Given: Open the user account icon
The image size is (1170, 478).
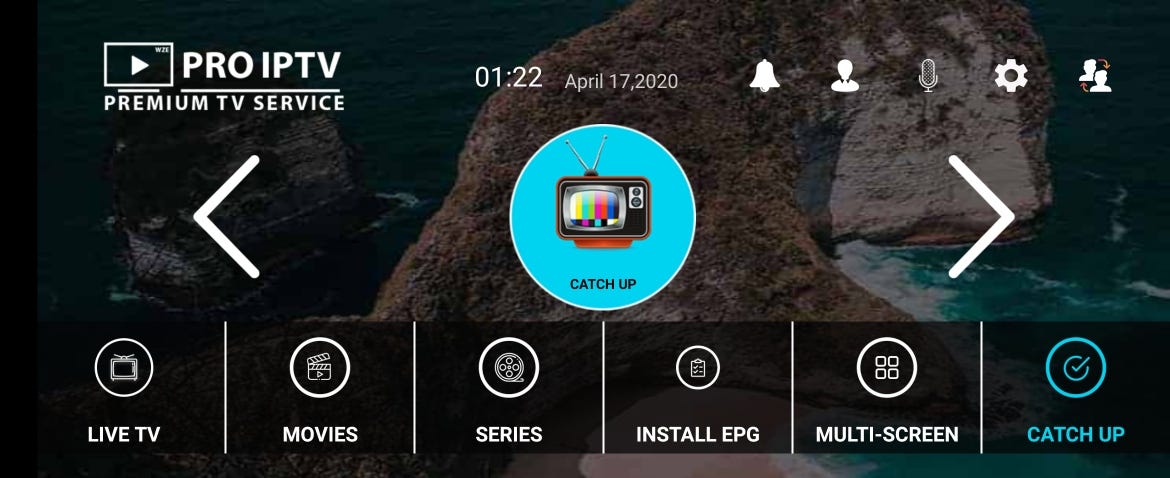Looking at the screenshot, I should click(845, 76).
